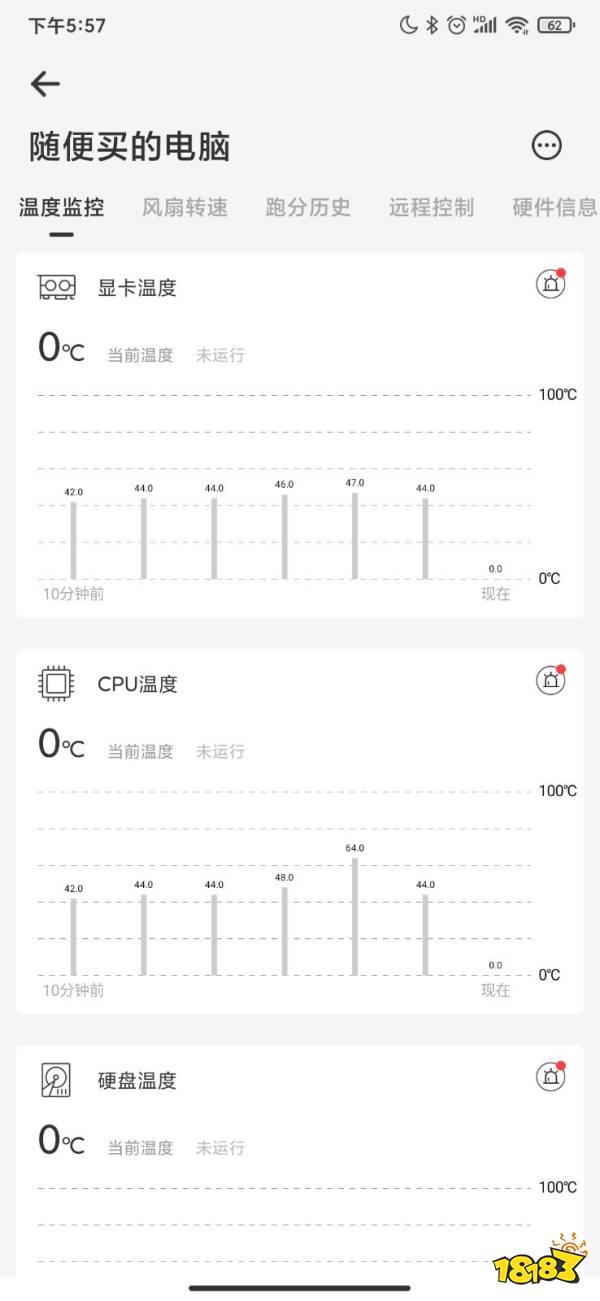Switch to the 跑分历史 tab
The width and height of the screenshot is (600, 1301).
[x=308, y=207]
